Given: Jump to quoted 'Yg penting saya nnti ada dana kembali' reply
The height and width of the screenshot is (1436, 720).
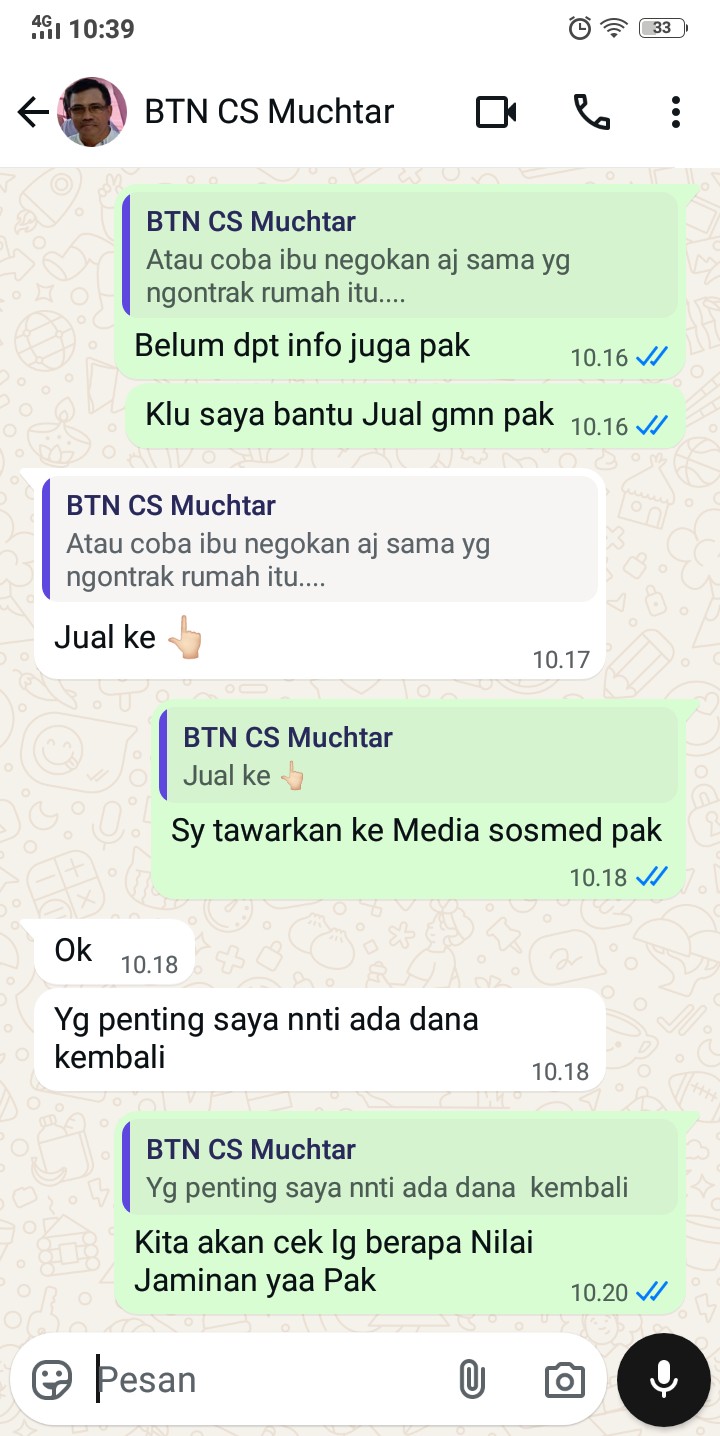Looking at the screenshot, I should 400,1168.
